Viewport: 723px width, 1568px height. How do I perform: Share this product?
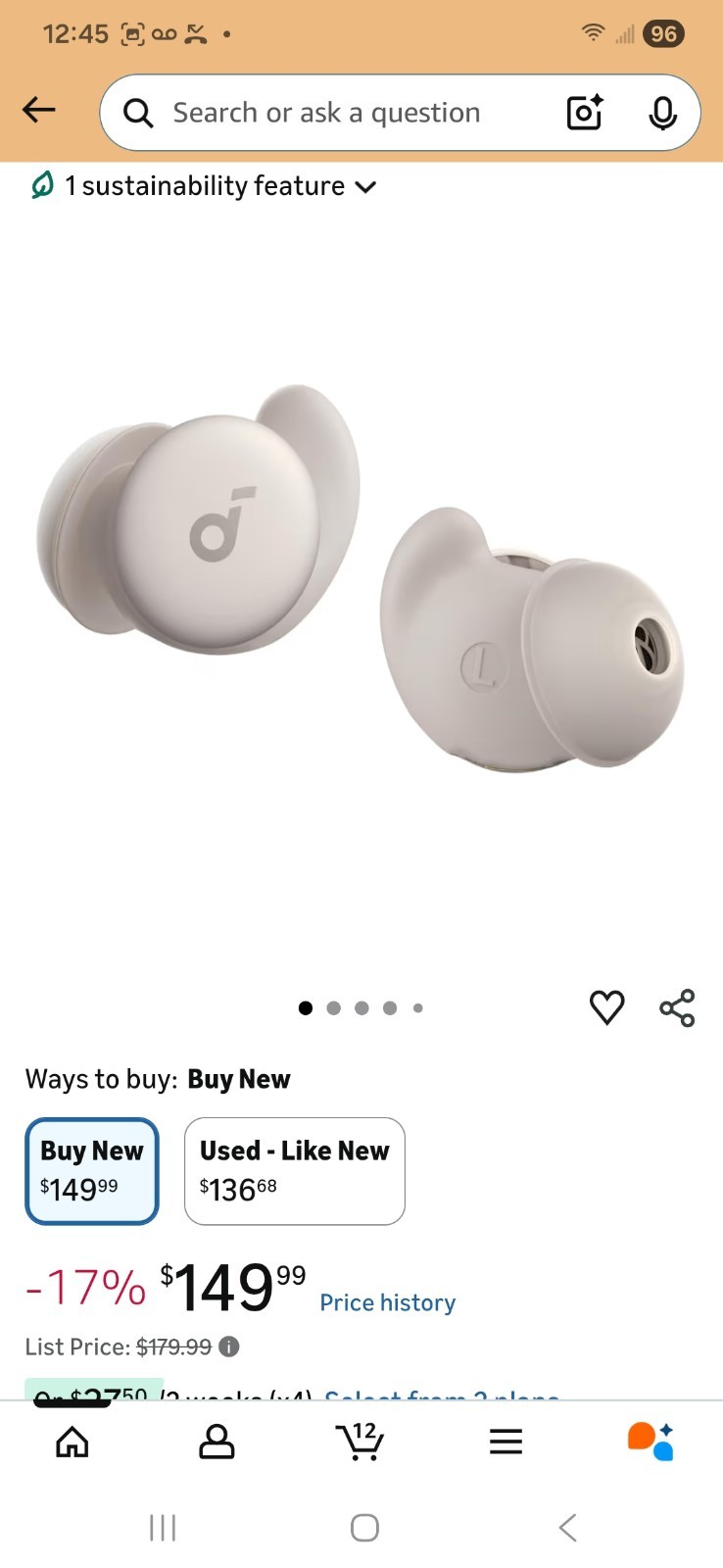click(x=677, y=1007)
